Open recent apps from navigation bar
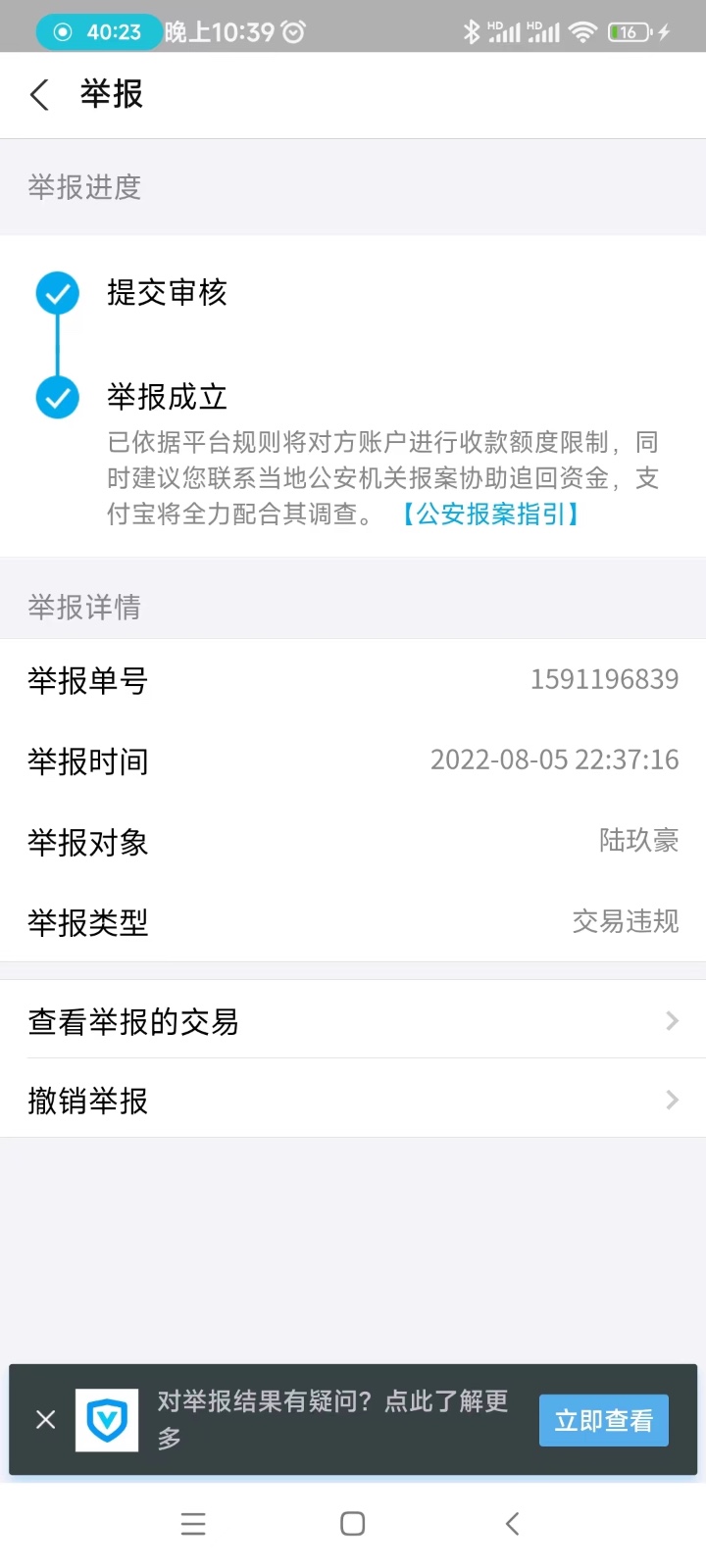 pos(193,1523)
